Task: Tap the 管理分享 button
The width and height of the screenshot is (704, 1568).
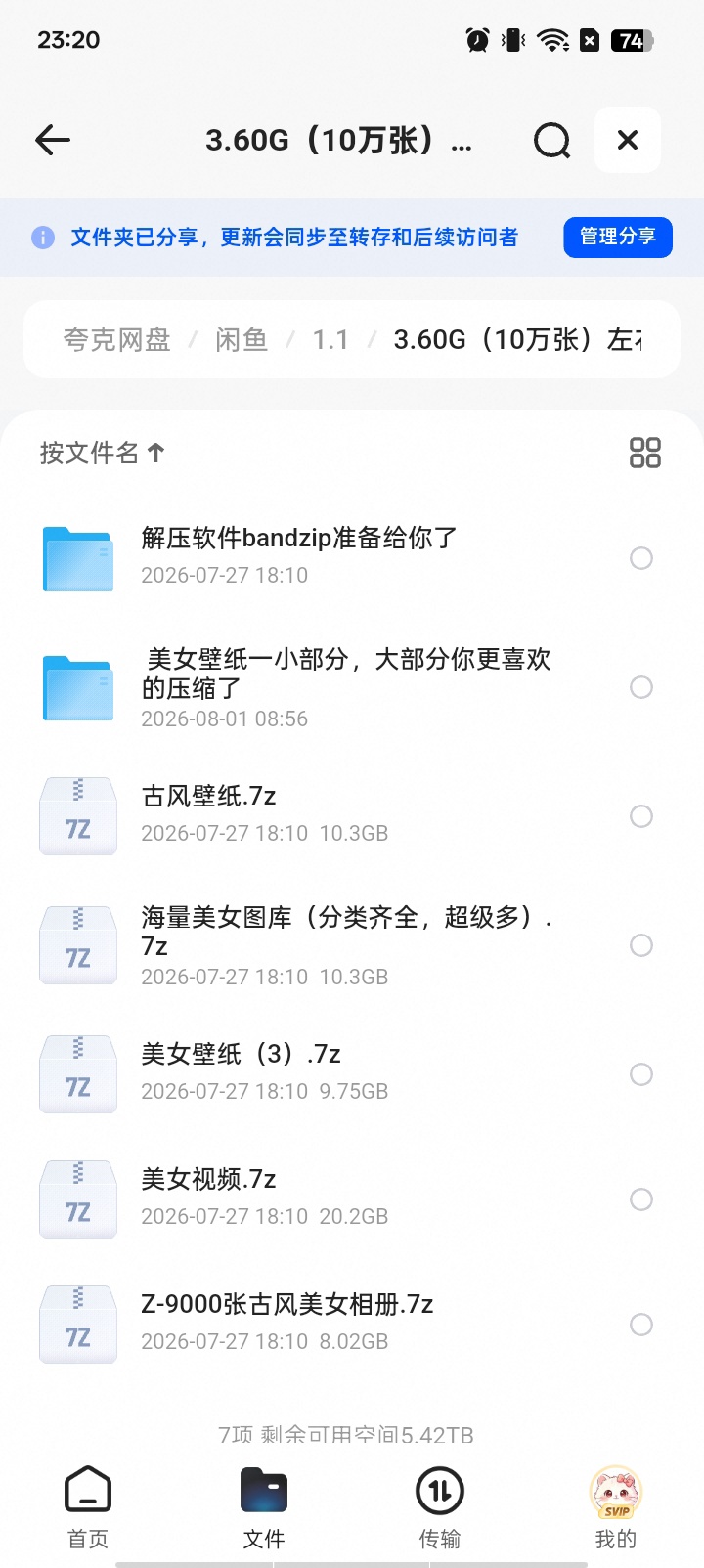Action: coord(618,238)
